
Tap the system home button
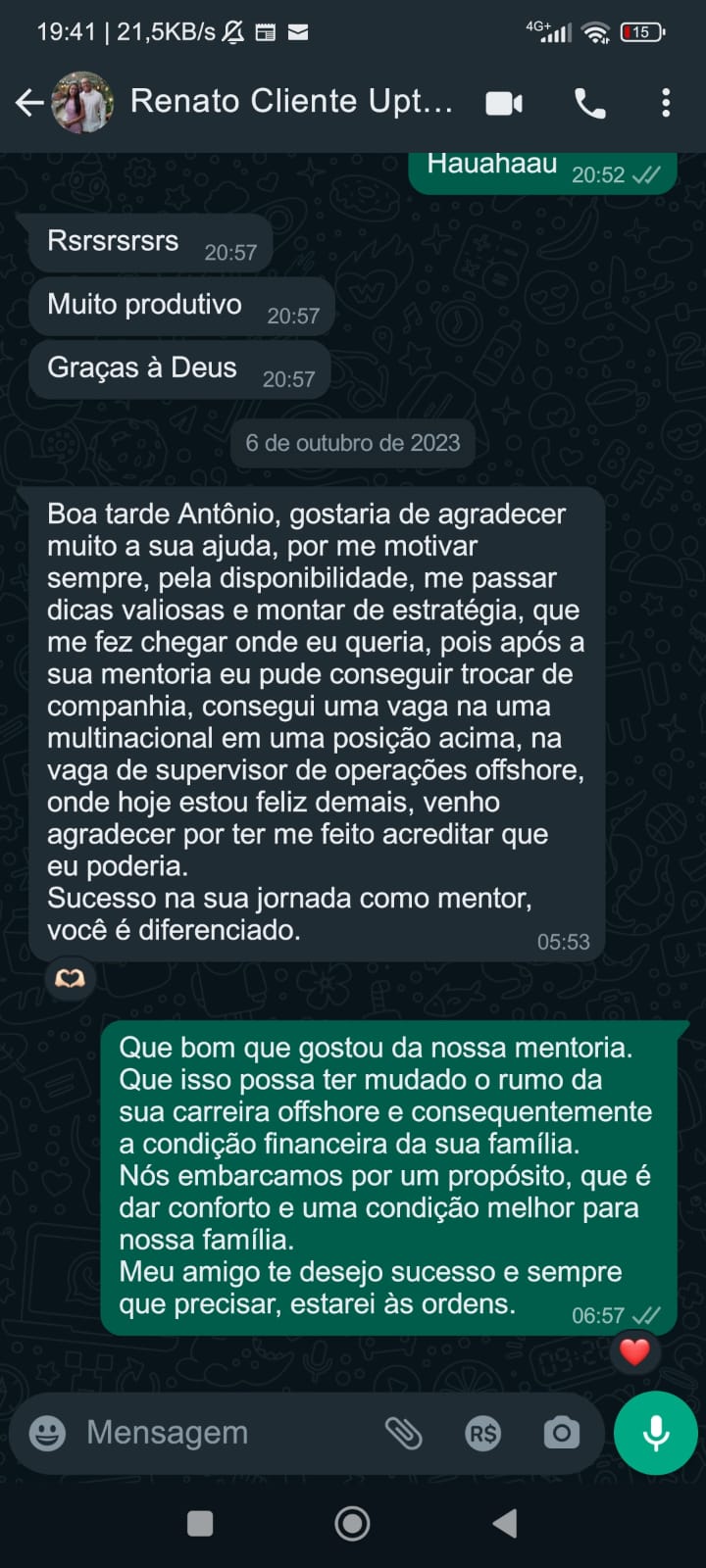[x=352, y=1523]
